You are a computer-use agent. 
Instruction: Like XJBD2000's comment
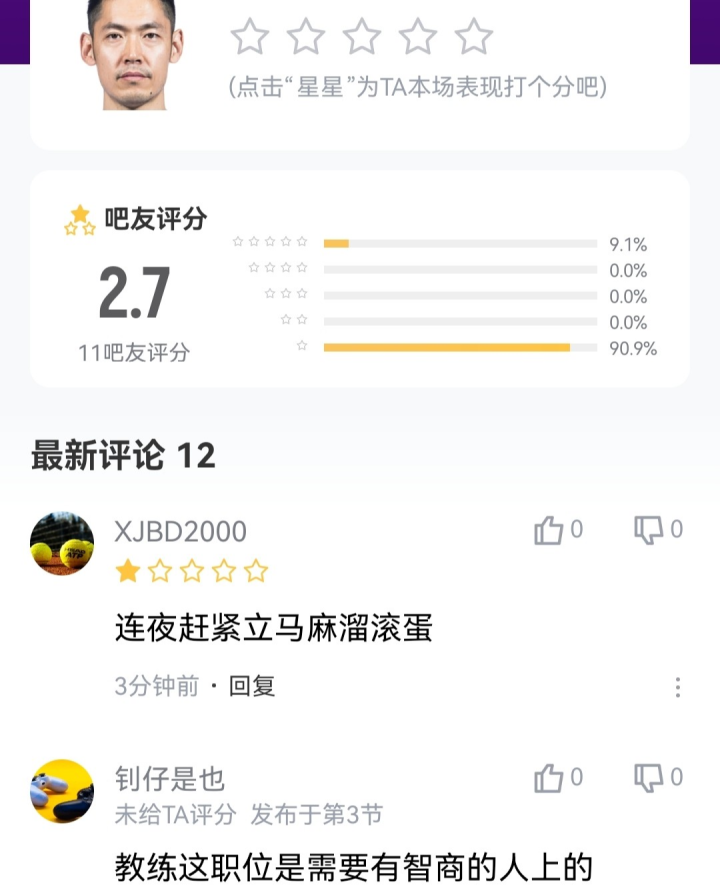(549, 530)
